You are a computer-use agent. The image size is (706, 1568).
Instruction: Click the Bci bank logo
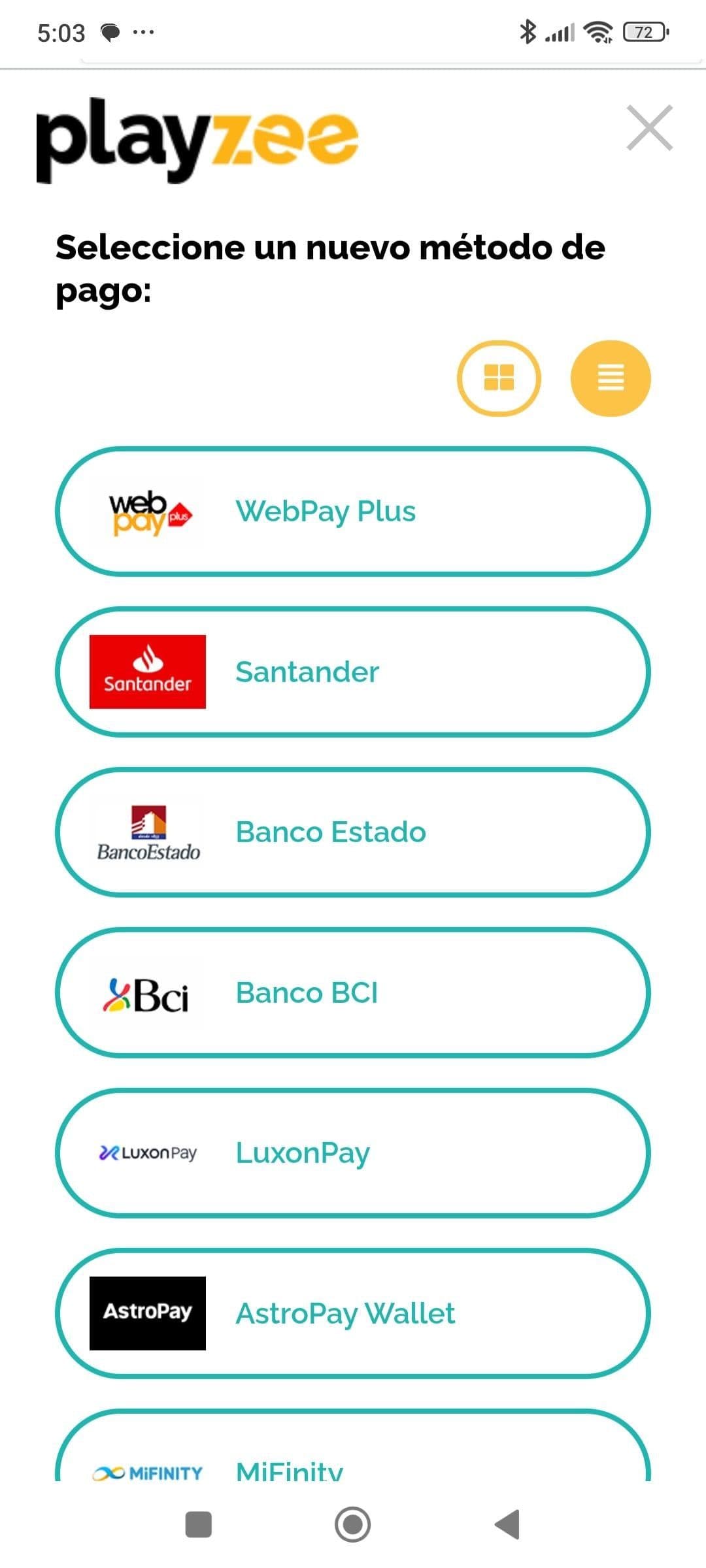[x=146, y=992]
